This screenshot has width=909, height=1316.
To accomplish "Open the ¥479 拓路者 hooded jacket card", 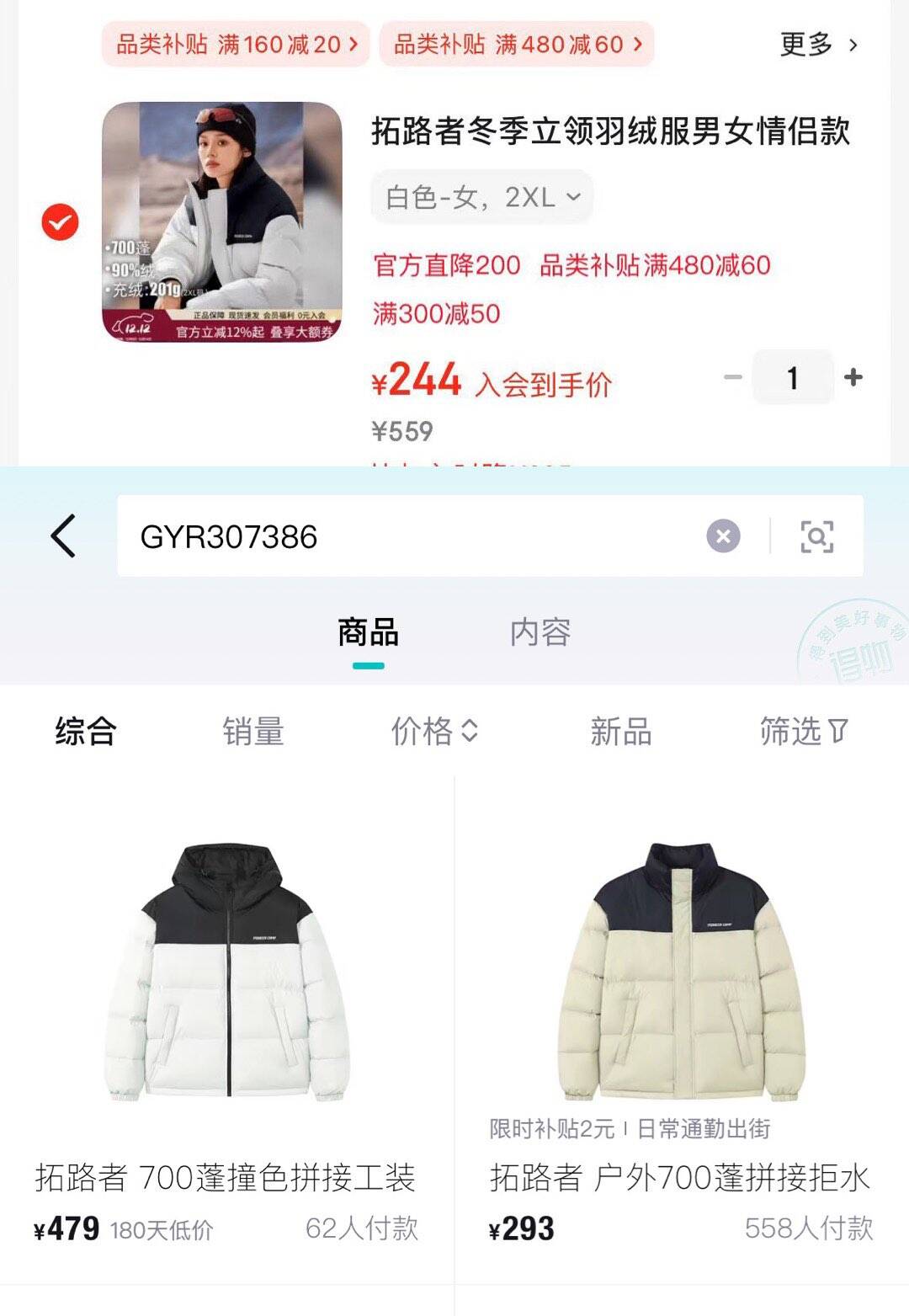I will click(227, 1010).
